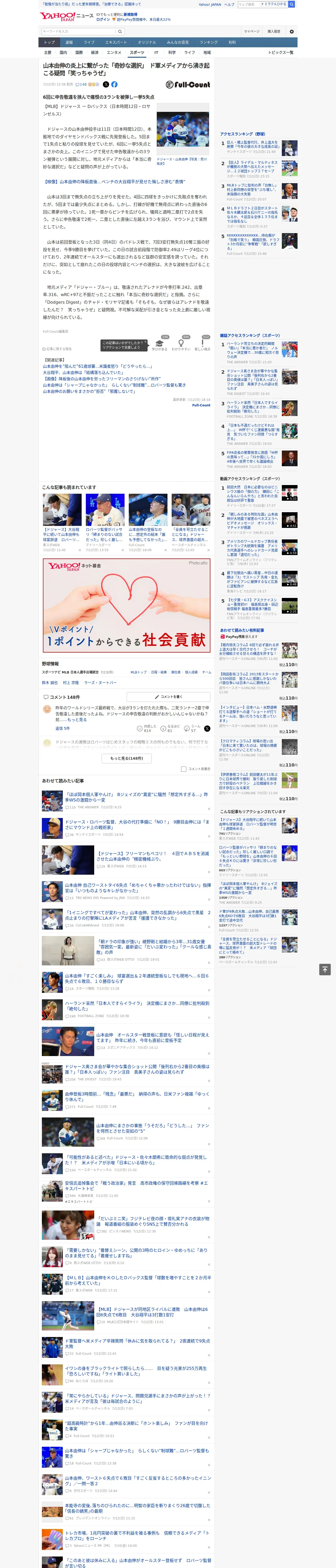Share the article on X
The image size is (336, 1568).
click(x=105, y=85)
